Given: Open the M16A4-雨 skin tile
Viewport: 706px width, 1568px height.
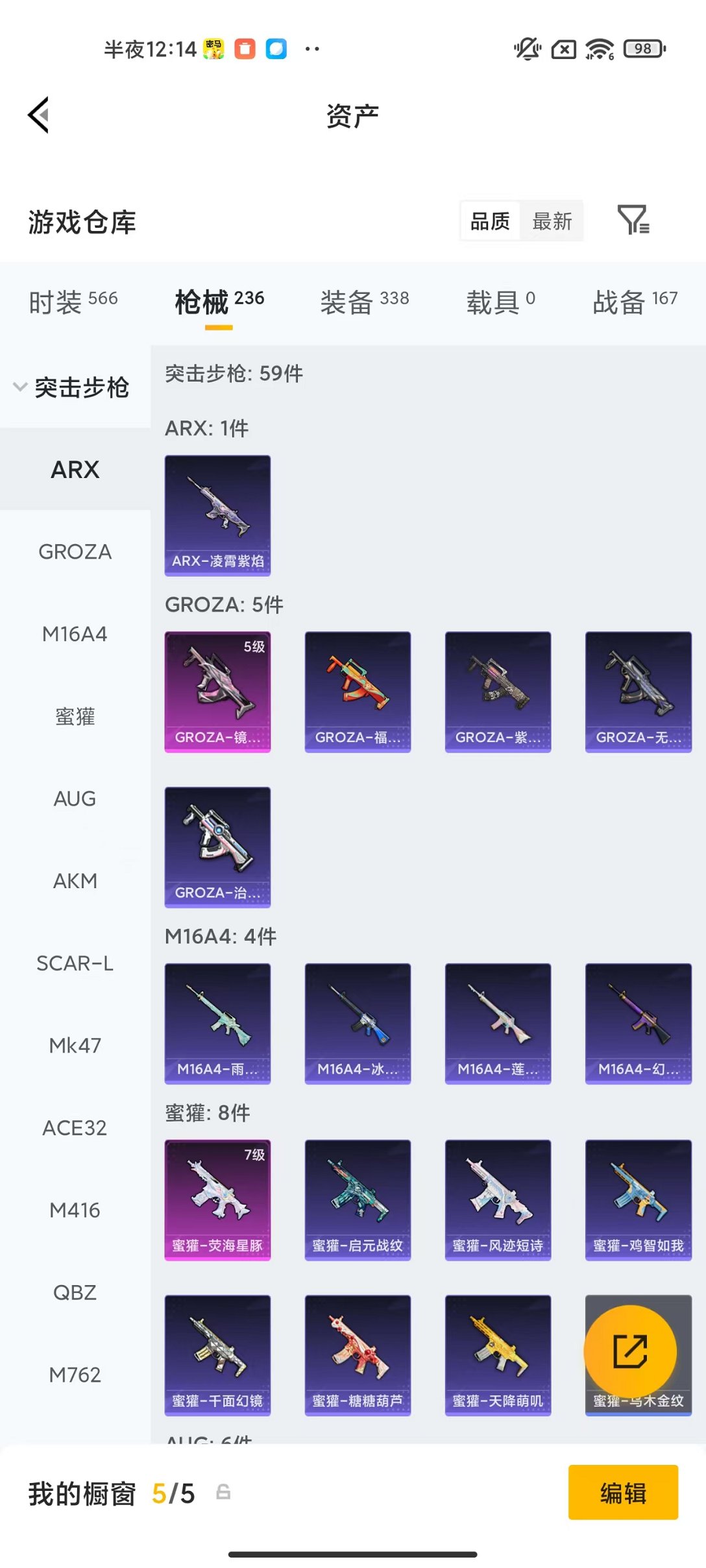Looking at the screenshot, I should tap(217, 1023).
